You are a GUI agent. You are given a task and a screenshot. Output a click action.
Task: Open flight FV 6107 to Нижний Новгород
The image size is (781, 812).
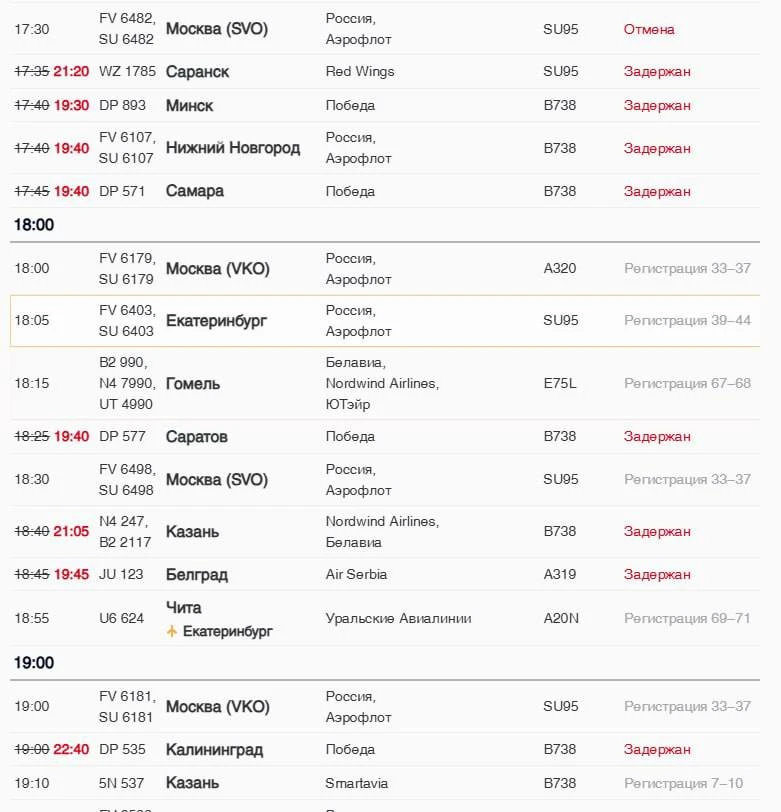385,148
